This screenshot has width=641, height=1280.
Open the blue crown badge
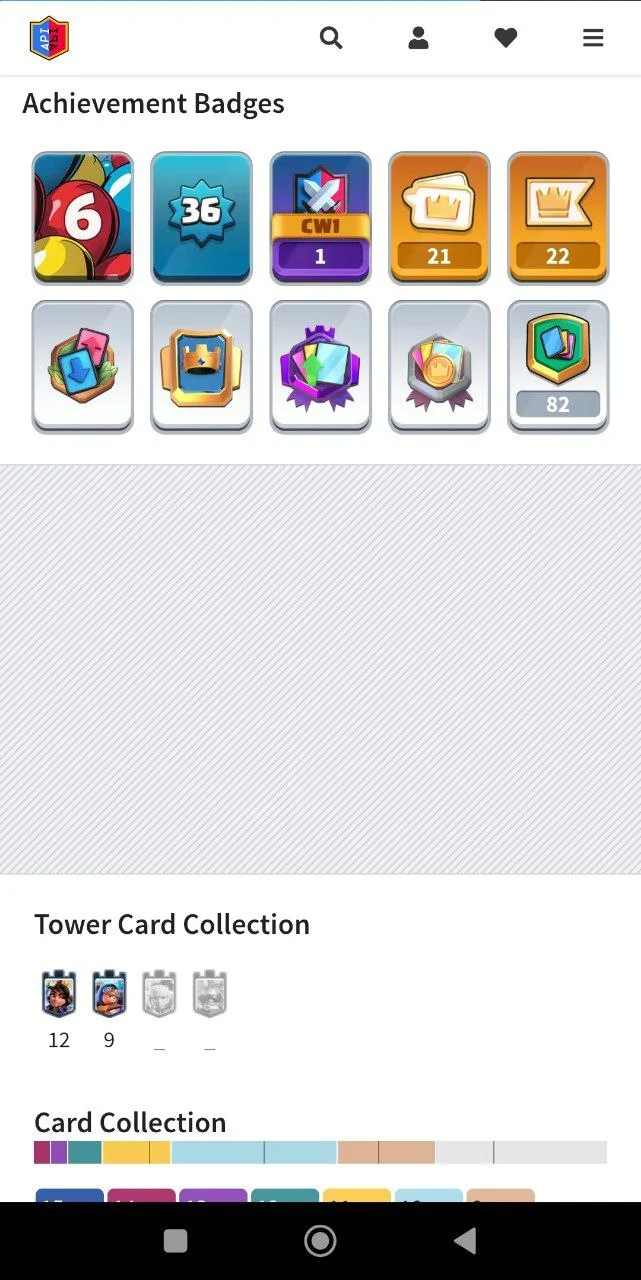click(201, 366)
